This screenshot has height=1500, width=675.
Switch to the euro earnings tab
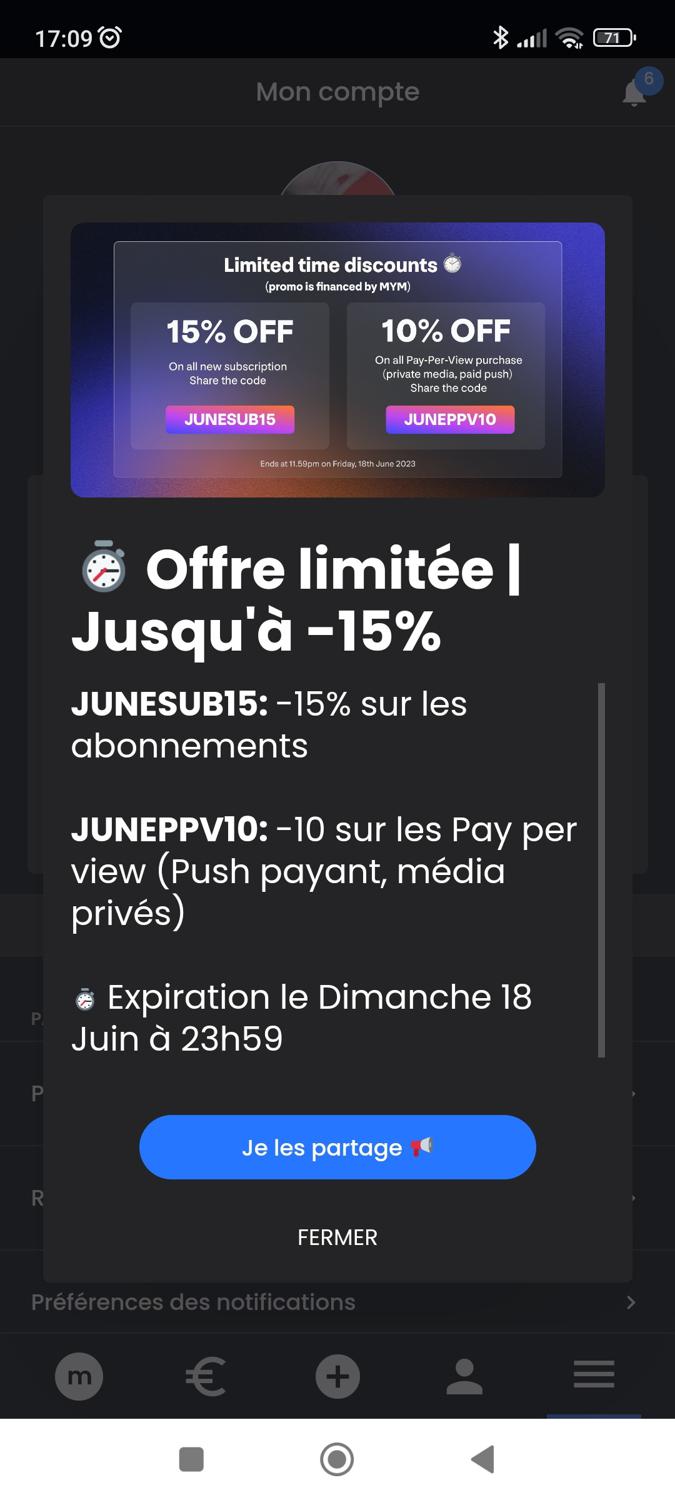206,1377
